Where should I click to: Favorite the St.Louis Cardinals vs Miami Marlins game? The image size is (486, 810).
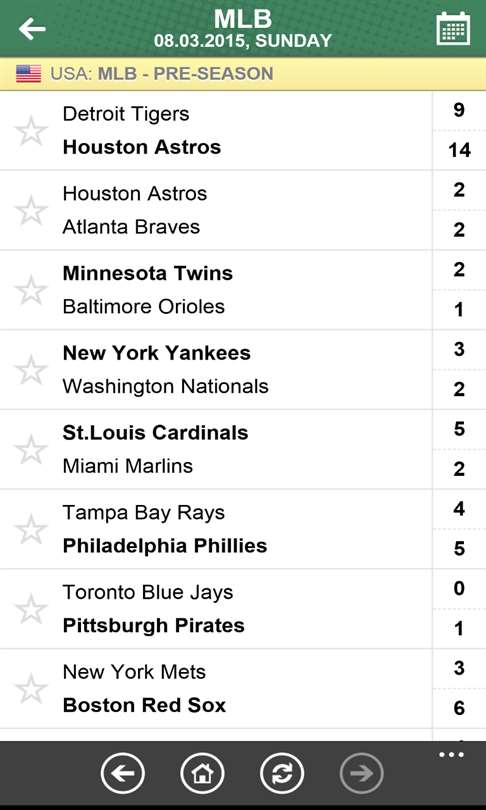click(31, 449)
